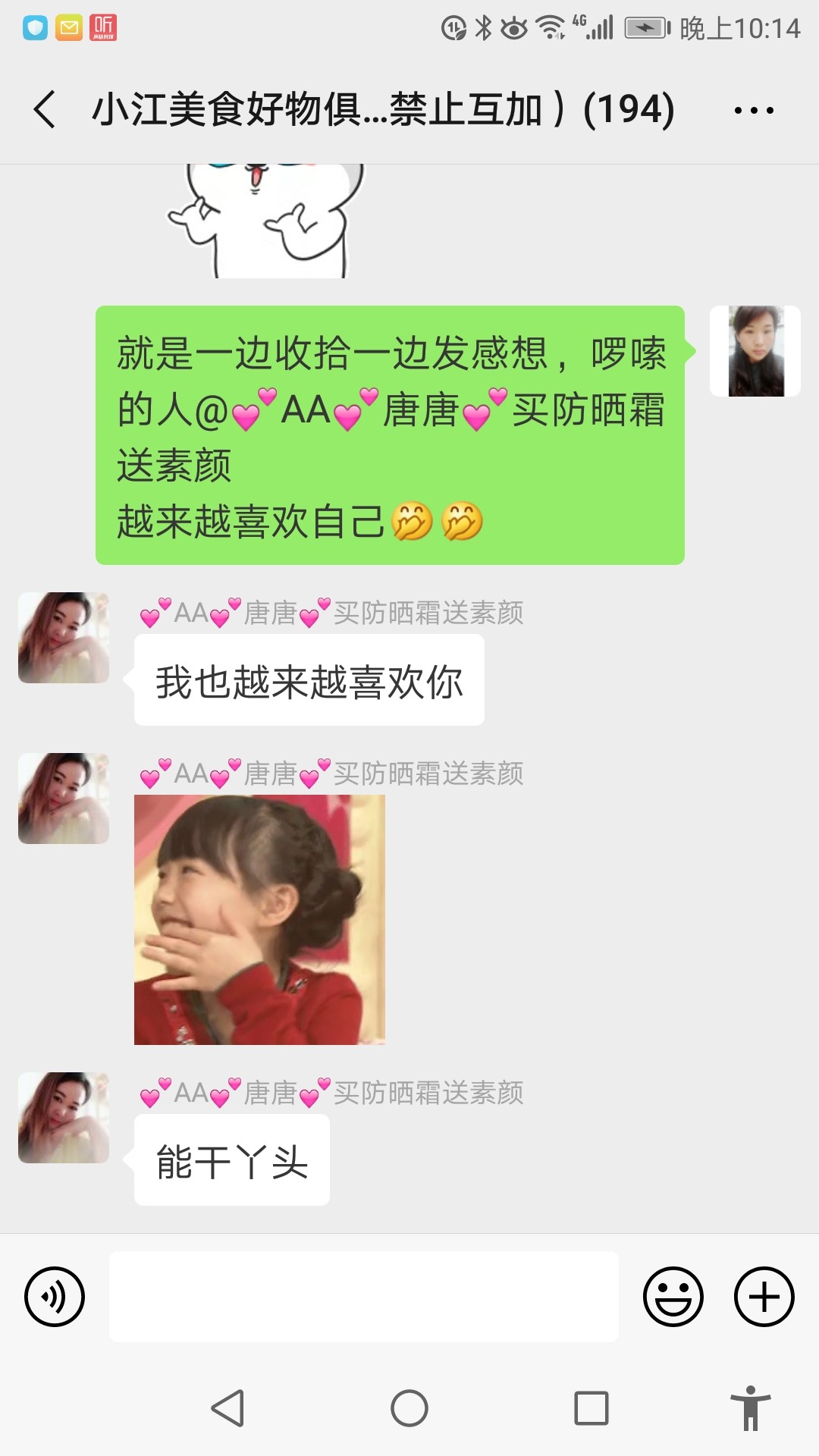
Task: Go back from the group chat
Action: click(x=45, y=109)
